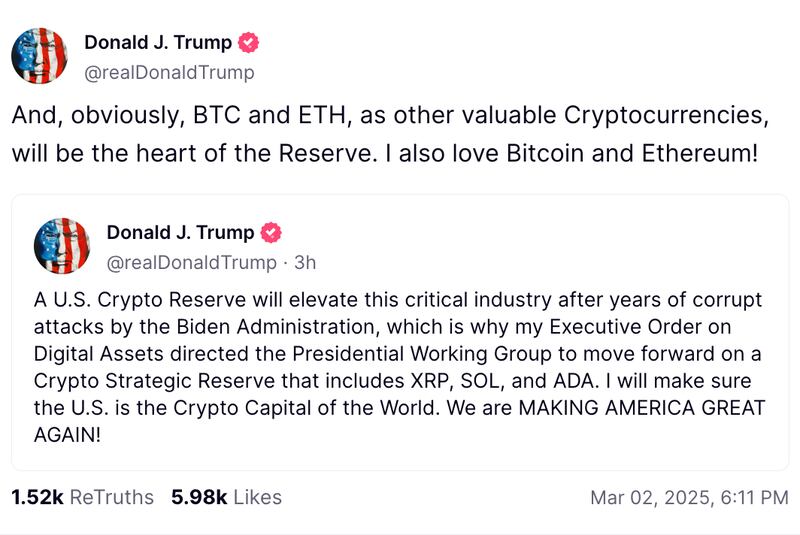Open Donald J. Trump's profile avatar
The width and height of the screenshot is (800, 535).
[x=39, y=56]
